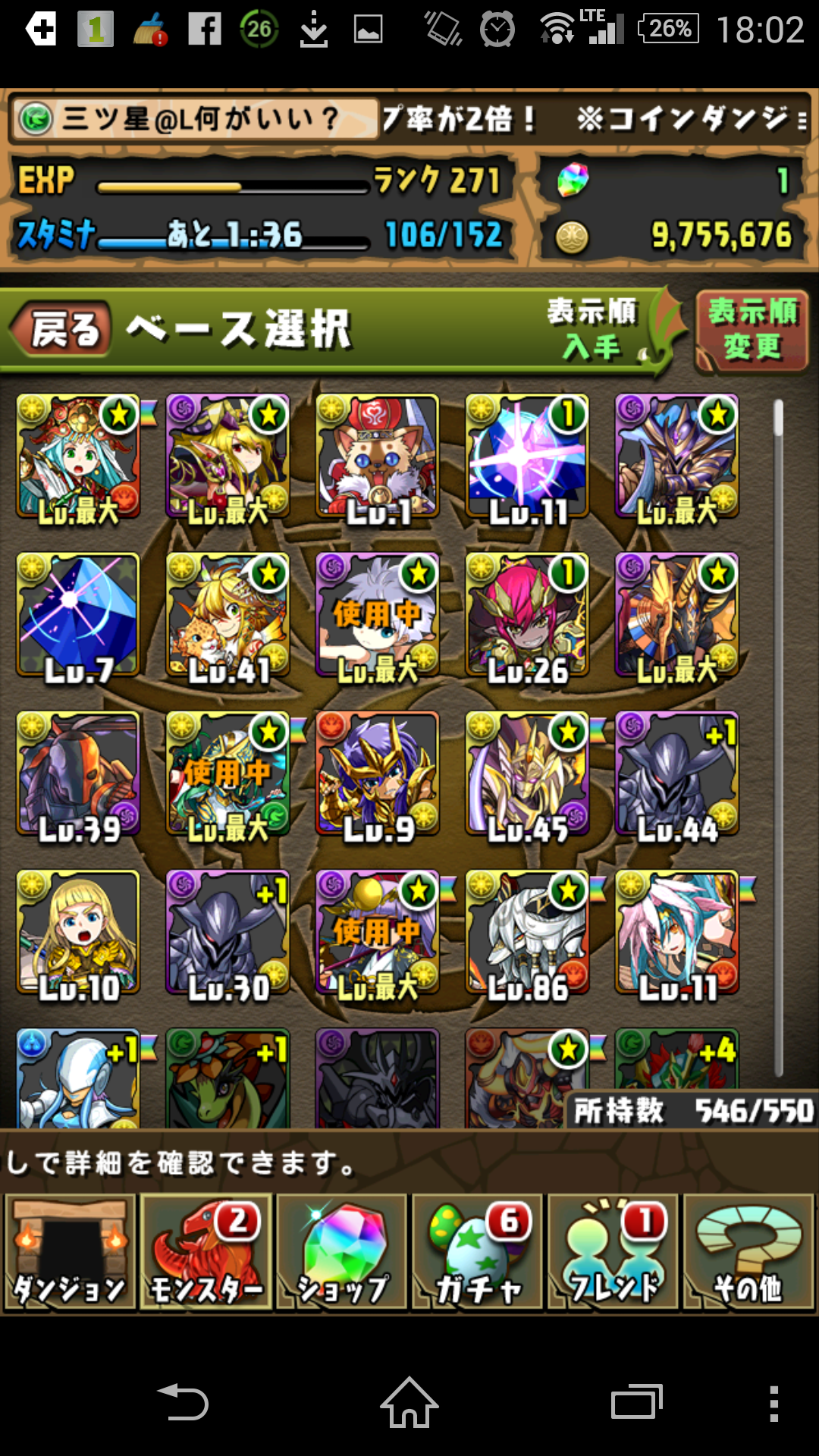Select the Lv.1 crowned dog monster

pos(378,457)
